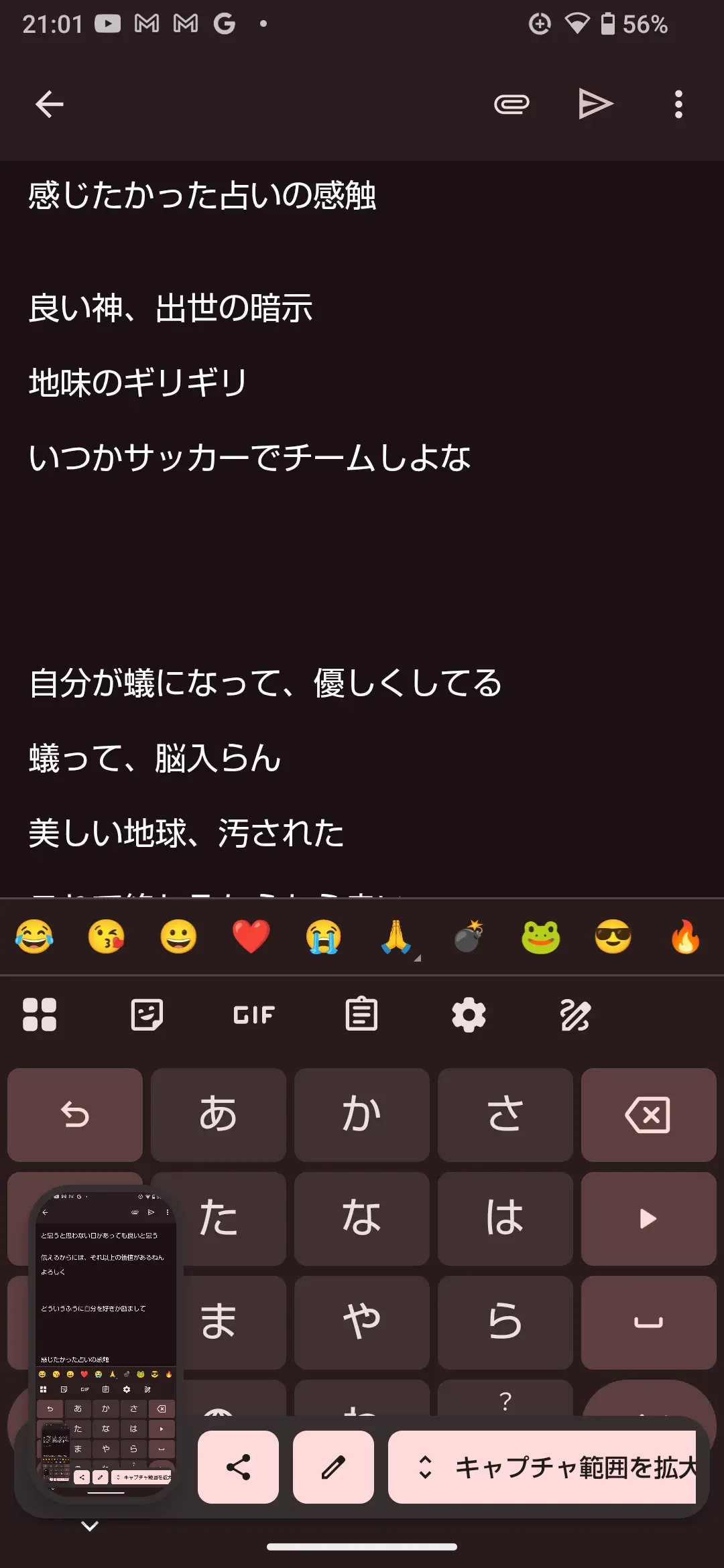Insert the red heart emoji
The image size is (724, 1568).
251,936
